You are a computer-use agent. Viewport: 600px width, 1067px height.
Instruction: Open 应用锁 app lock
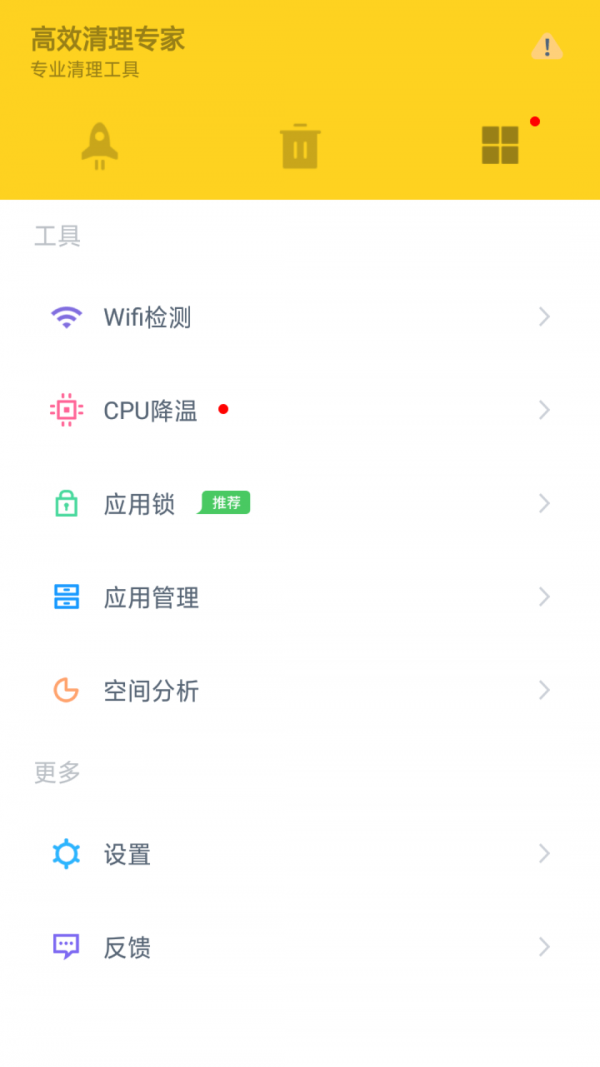pyautogui.click(x=300, y=504)
